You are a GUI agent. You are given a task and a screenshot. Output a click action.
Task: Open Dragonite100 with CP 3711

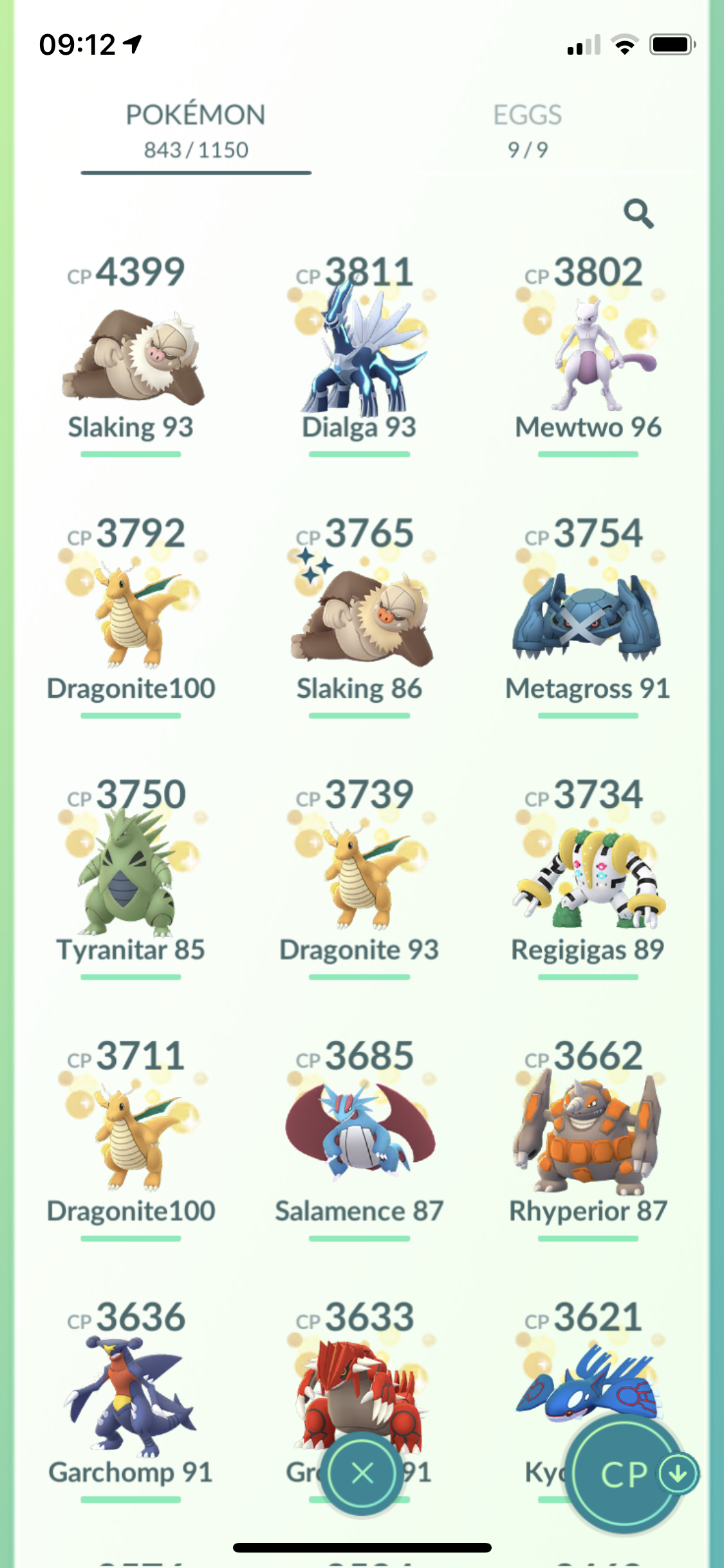pos(131,1139)
